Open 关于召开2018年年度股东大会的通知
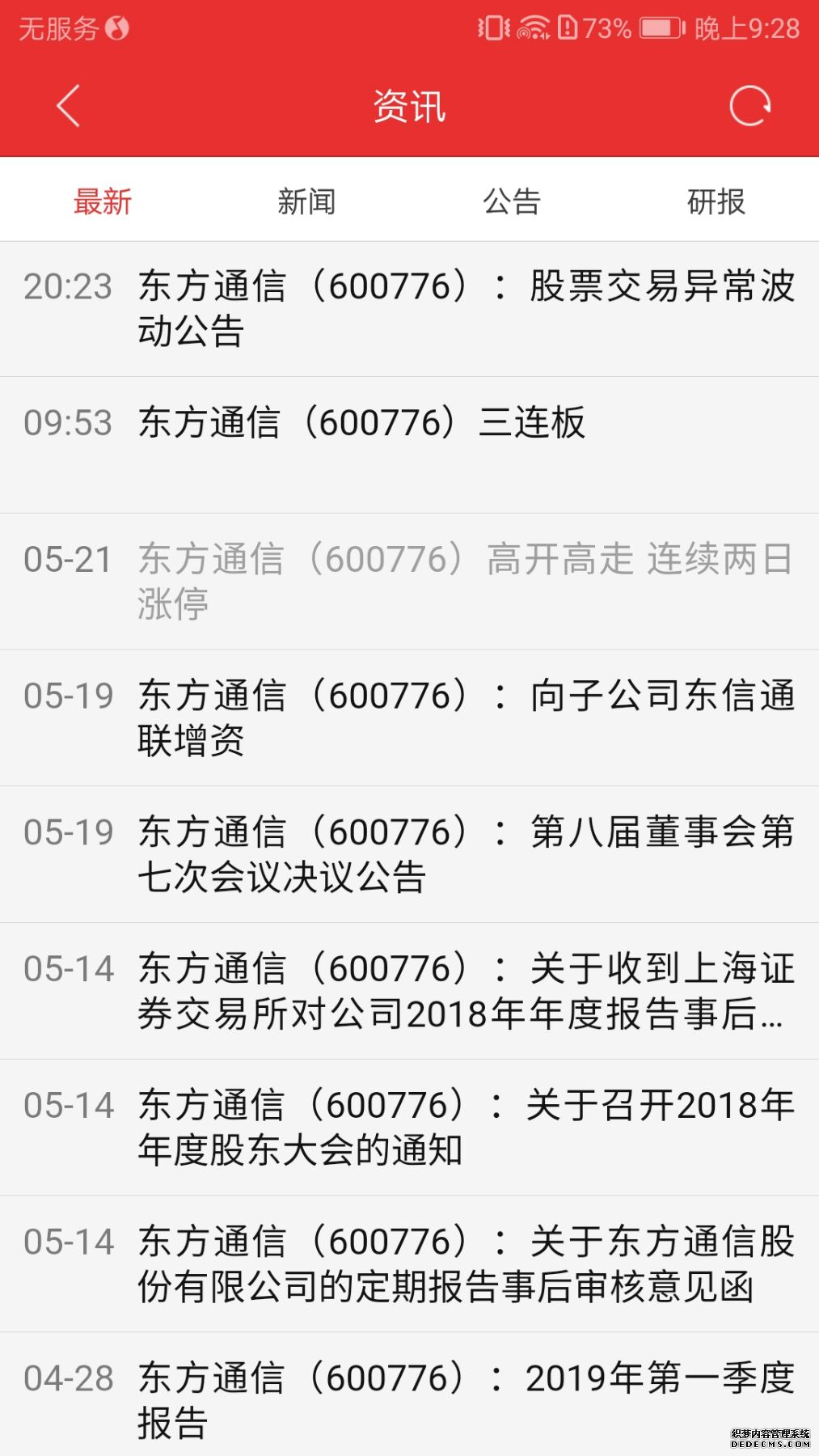Image resolution: width=819 pixels, height=1456 pixels. click(x=409, y=1128)
